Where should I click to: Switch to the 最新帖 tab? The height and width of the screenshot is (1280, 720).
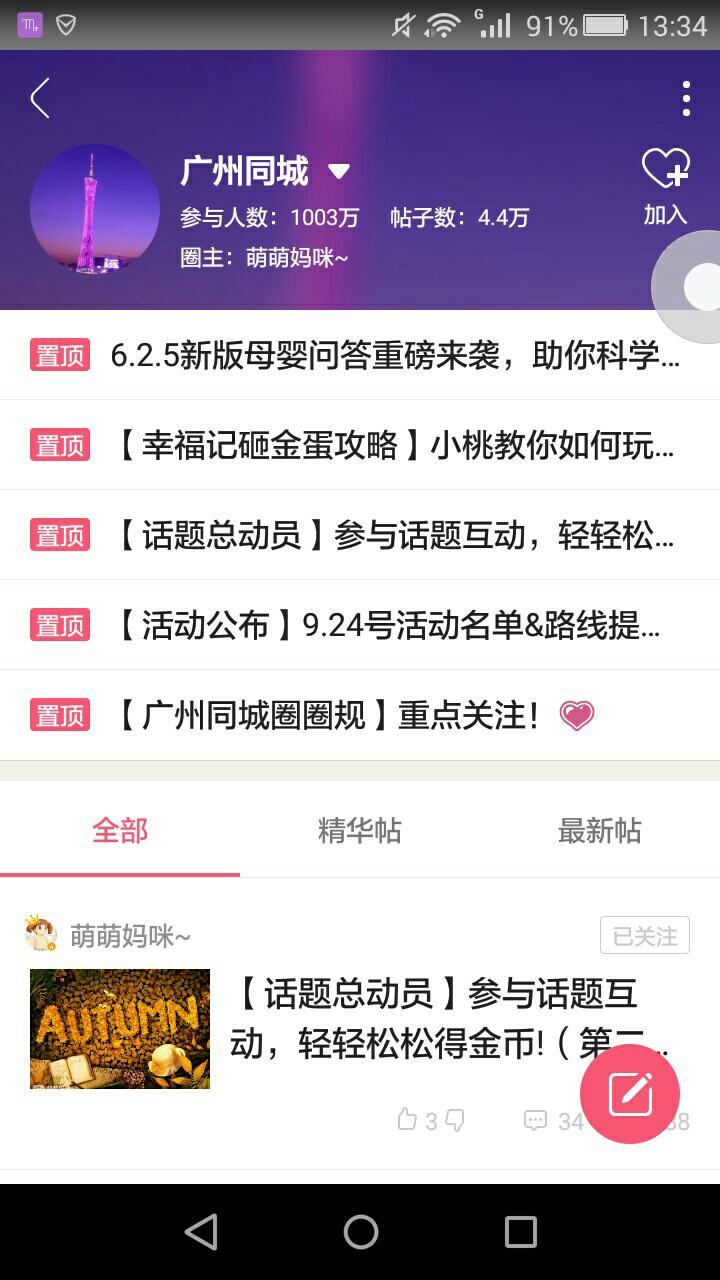coord(600,830)
